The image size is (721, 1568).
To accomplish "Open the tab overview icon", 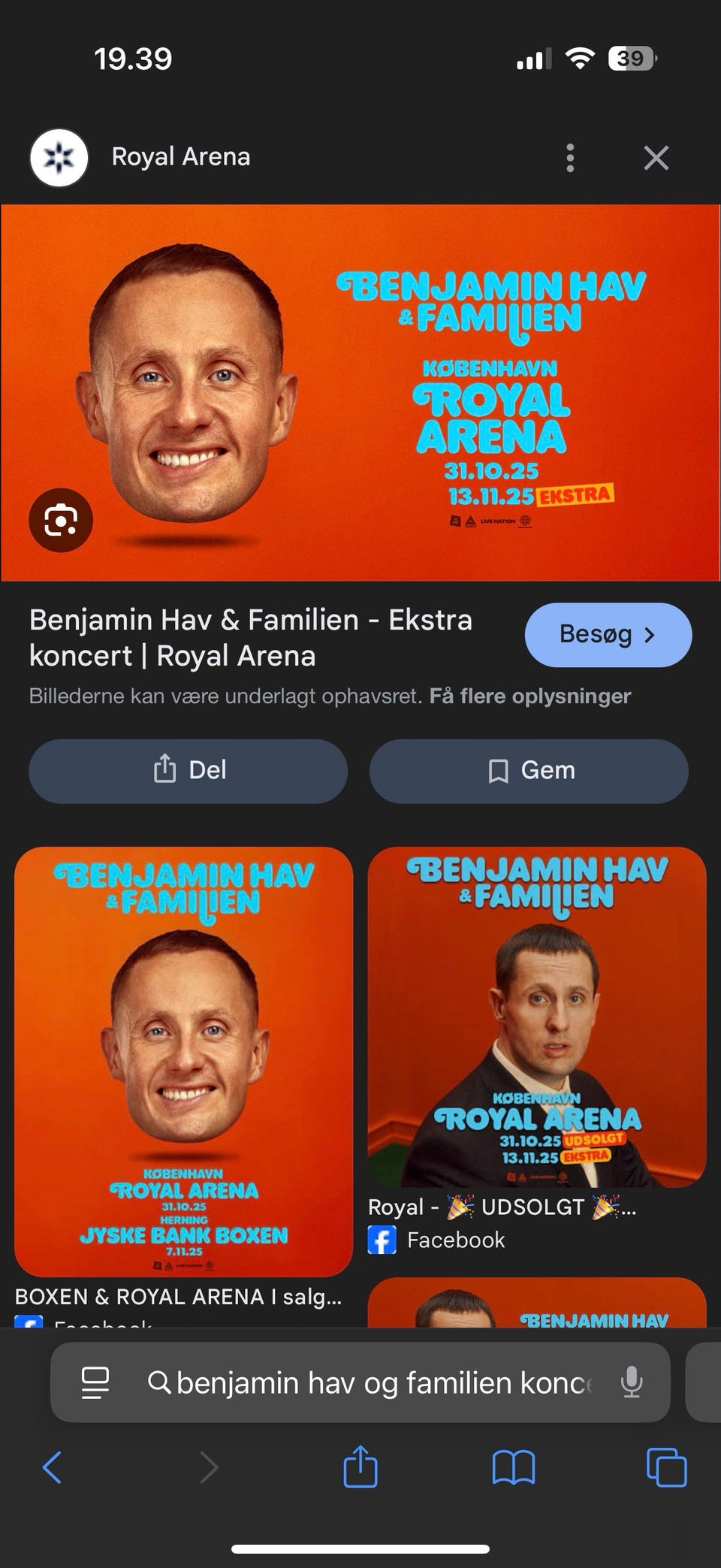I will [x=665, y=1467].
